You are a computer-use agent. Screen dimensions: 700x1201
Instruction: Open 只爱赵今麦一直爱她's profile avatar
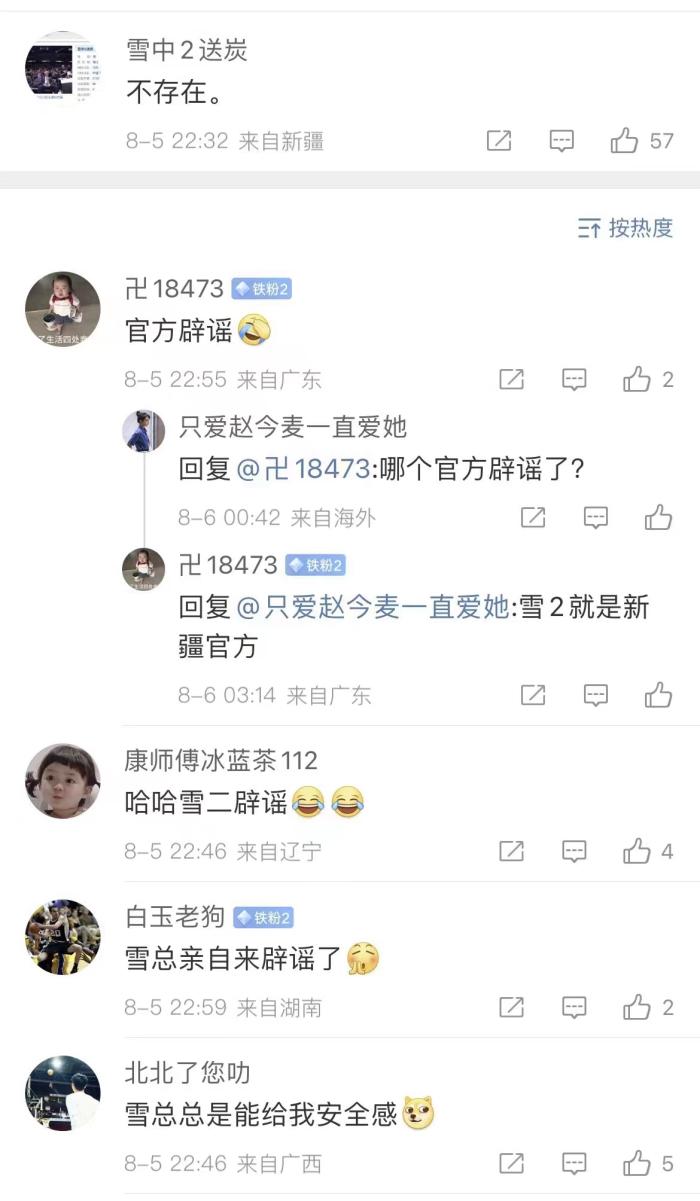[143, 430]
